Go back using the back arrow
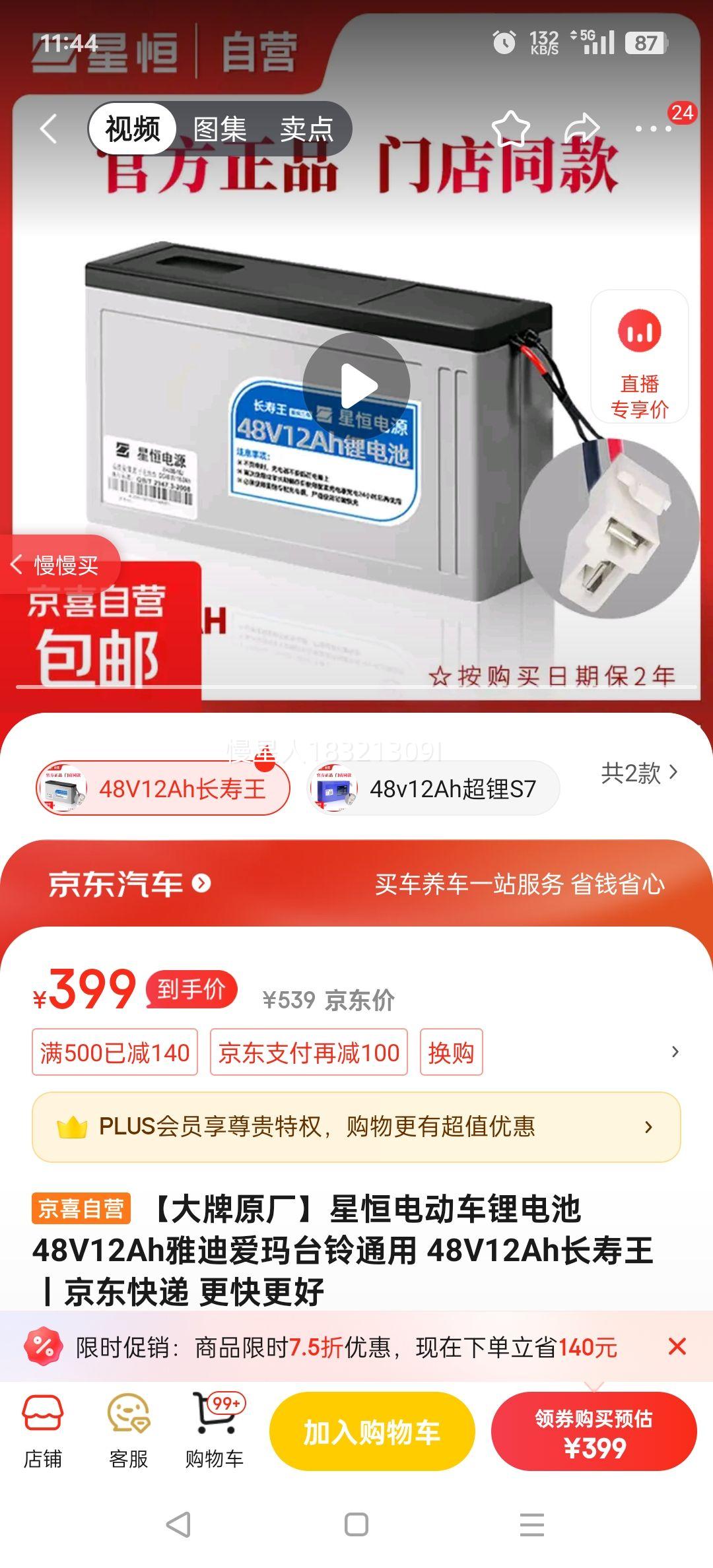Viewport: 713px width, 1568px height. click(x=48, y=129)
